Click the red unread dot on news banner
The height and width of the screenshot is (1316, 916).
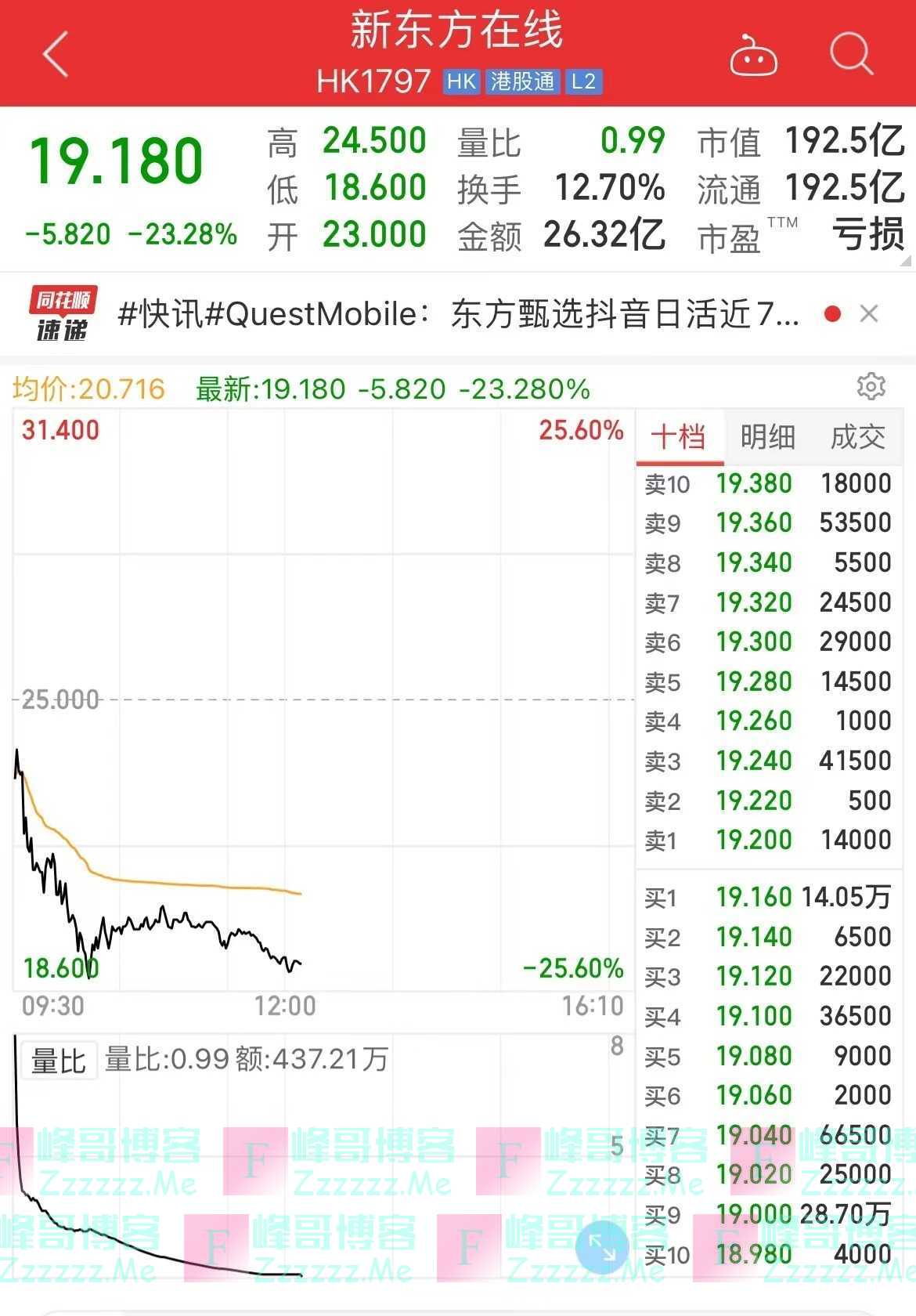(833, 312)
